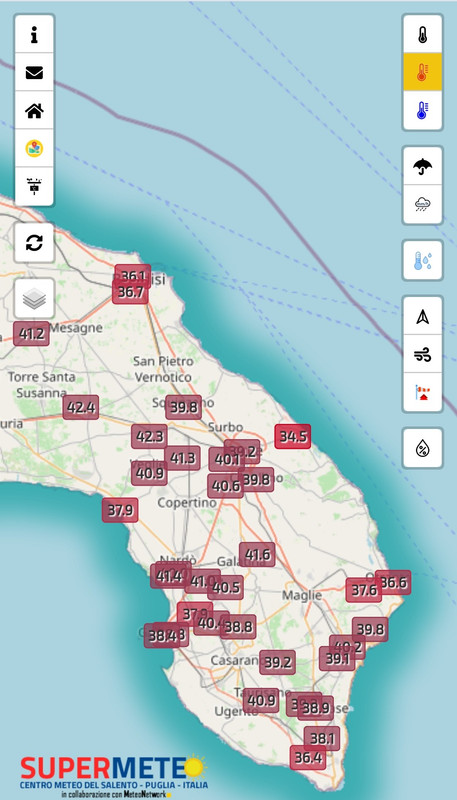457x800 pixels.
Task: Open the 42.4 station marker
Action: point(81,408)
